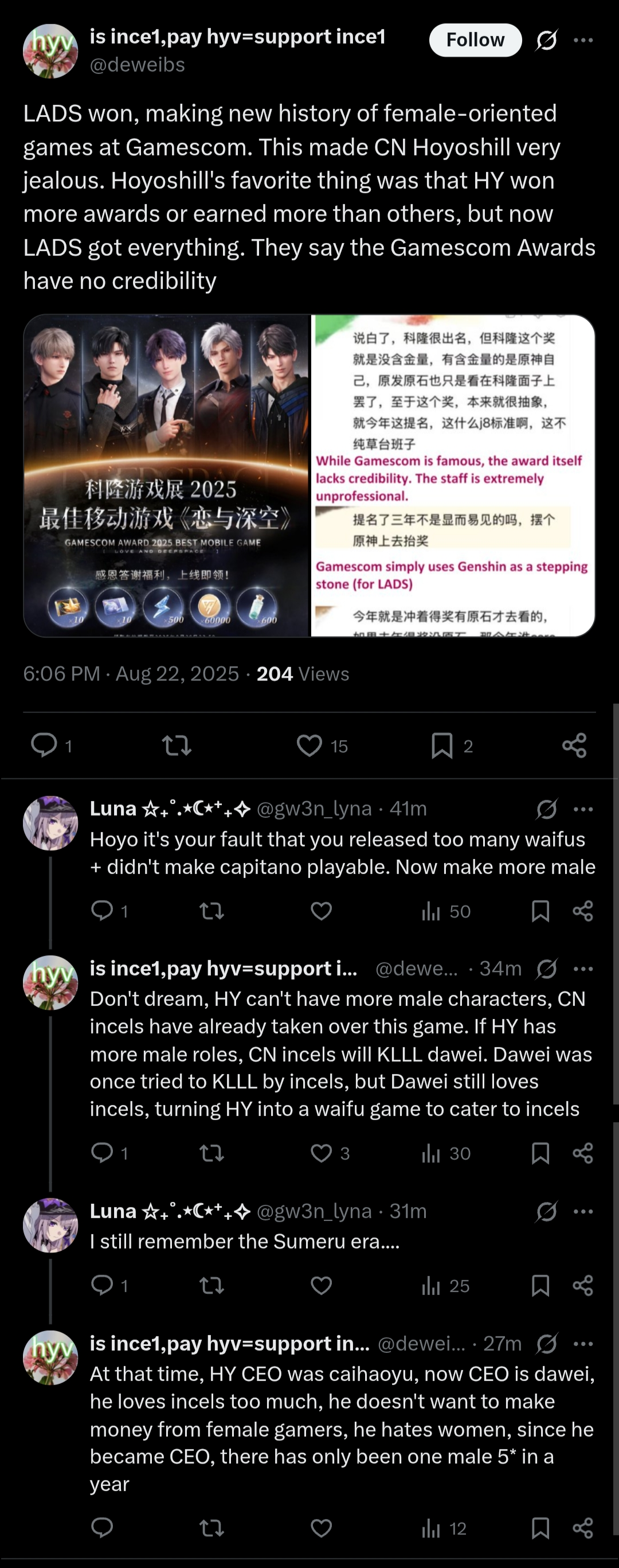Screen dimensions: 619x1568
Task: Like the reply about CN incels and Dawei
Action: 321,1153
